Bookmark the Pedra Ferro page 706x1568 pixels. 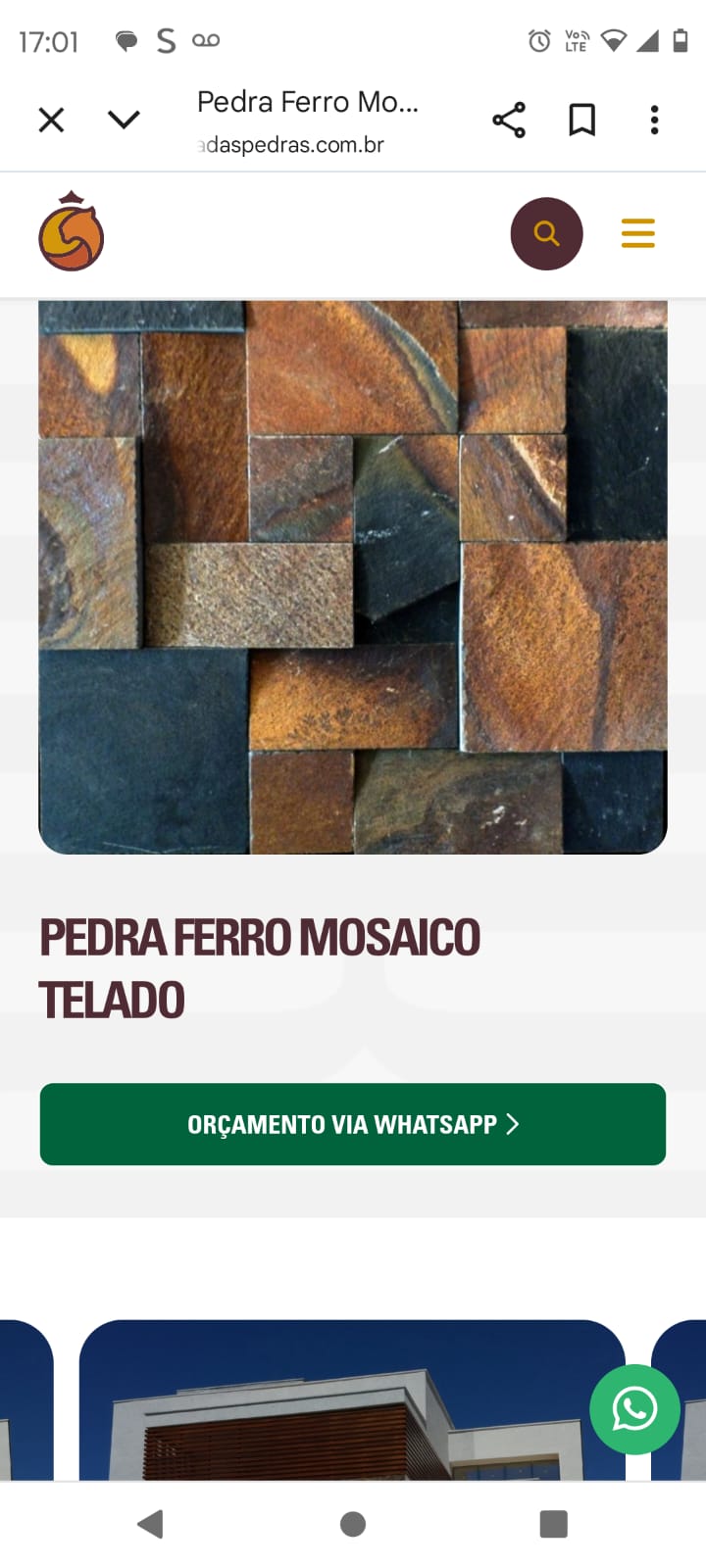(x=582, y=120)
